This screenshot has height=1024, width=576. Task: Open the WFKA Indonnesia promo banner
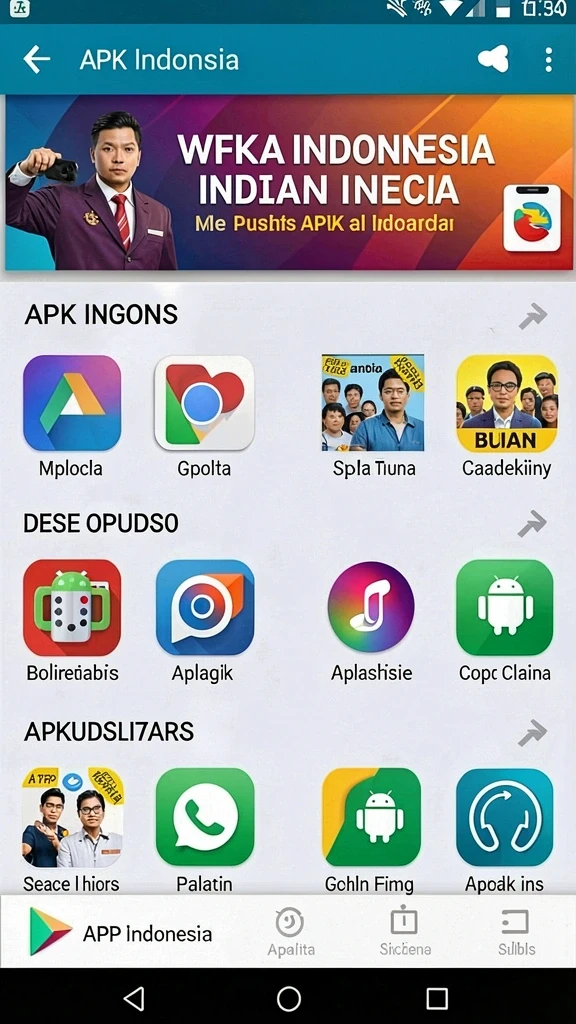289,182
